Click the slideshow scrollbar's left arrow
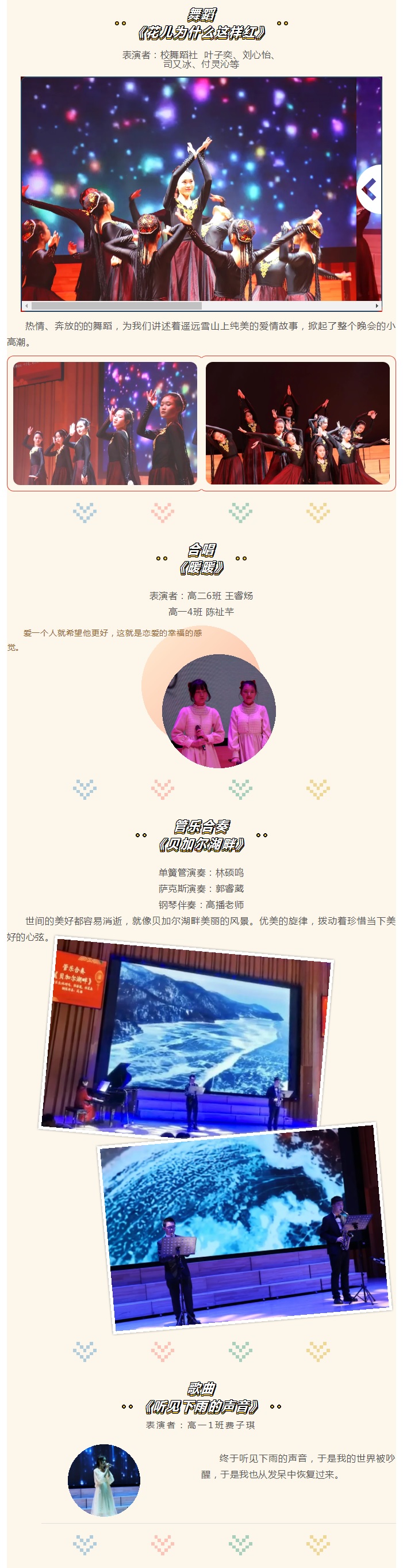Image resolution: width=403 pixels, height=1568 pixels. coord(26,306)
